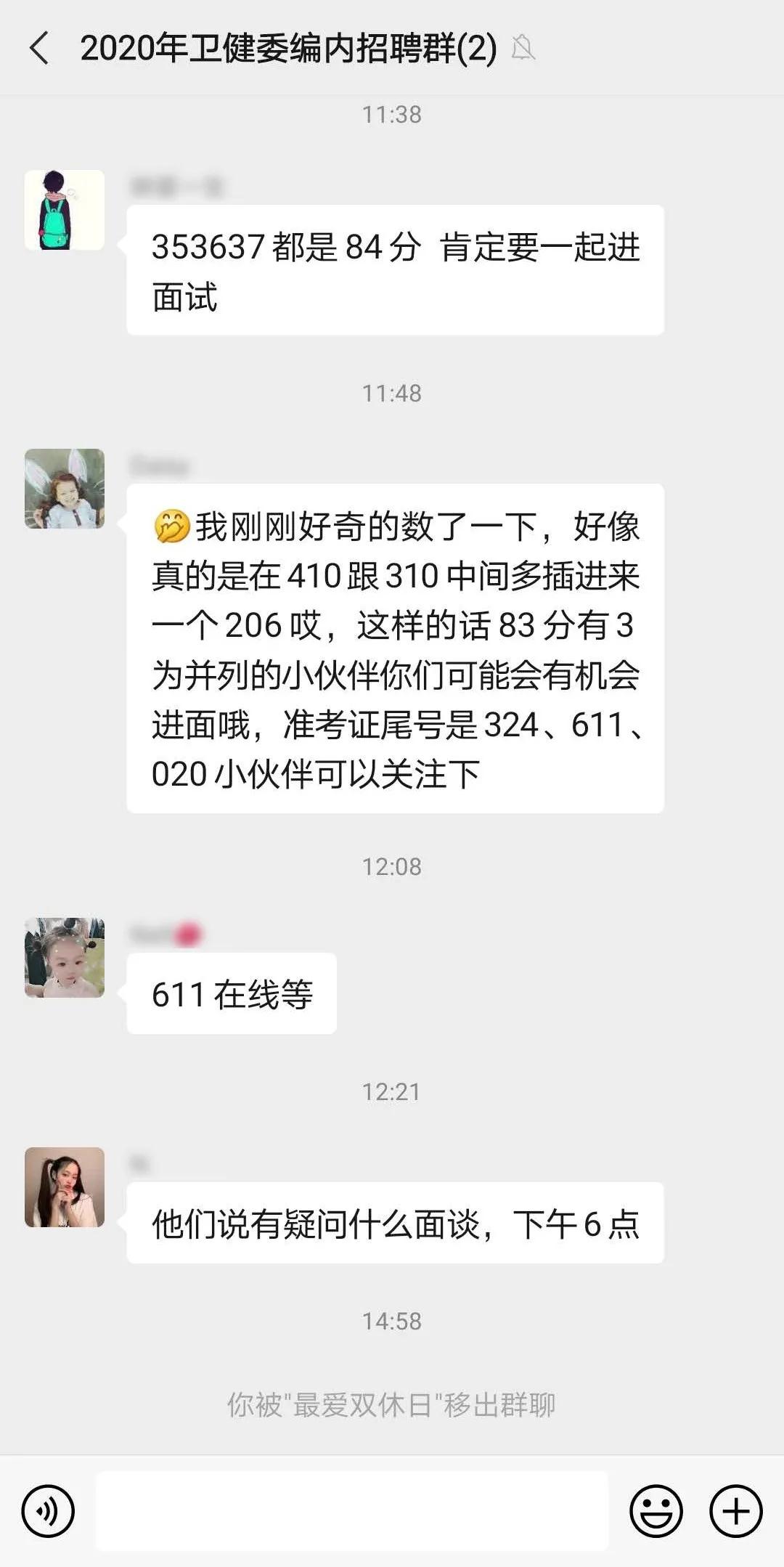This screenshot has width=784, height=1567.
Task: Open profile of the bunny-ears girl avatar
Action: pos(65,489)
